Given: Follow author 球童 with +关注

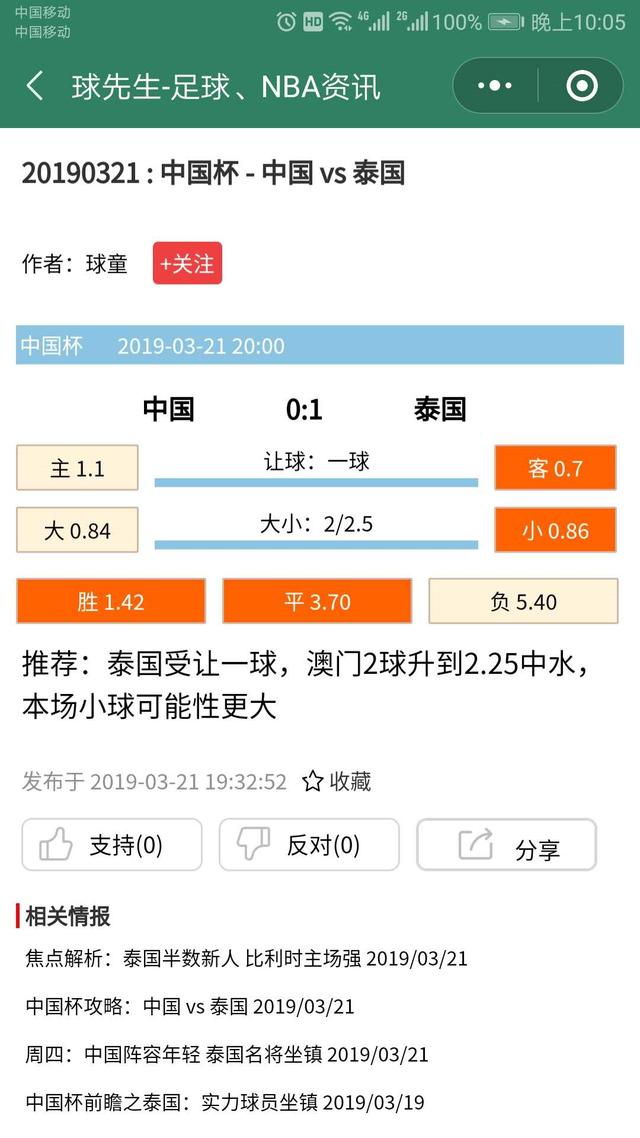Looking at the screenshot, I should 187,263.
